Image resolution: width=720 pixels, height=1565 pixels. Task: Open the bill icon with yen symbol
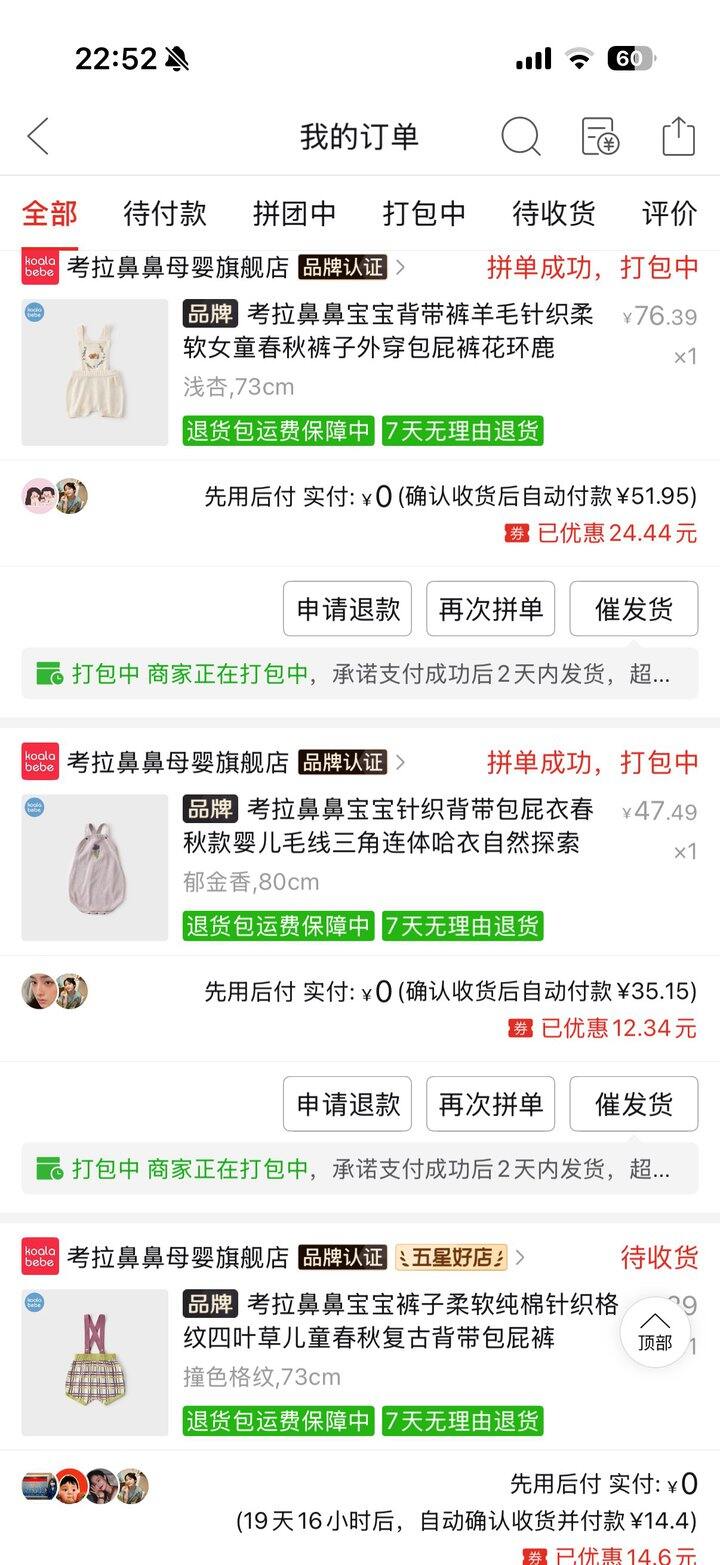click(x=600, y=136)
